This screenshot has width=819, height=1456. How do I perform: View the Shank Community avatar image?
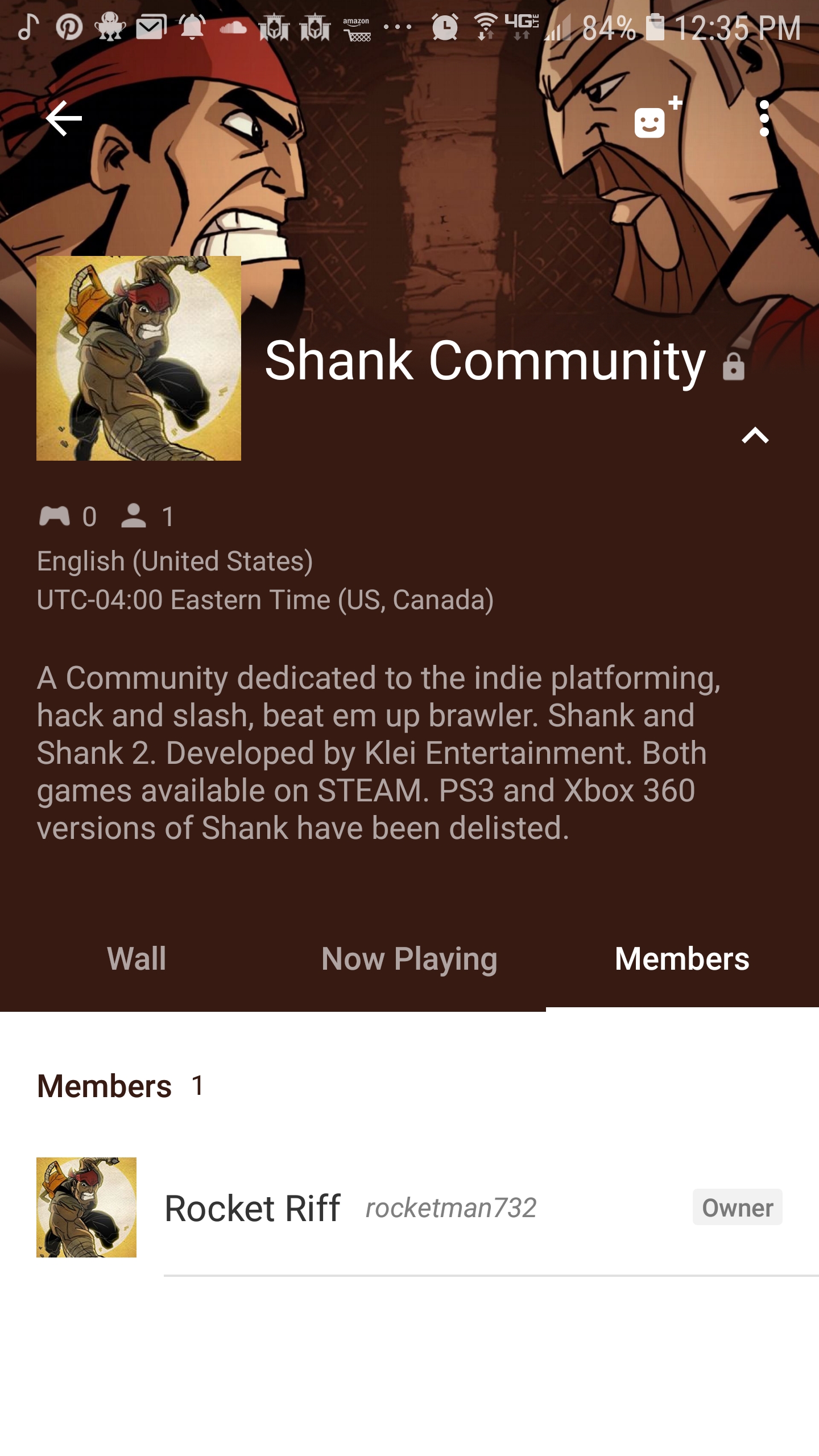(x=139, y=358)
